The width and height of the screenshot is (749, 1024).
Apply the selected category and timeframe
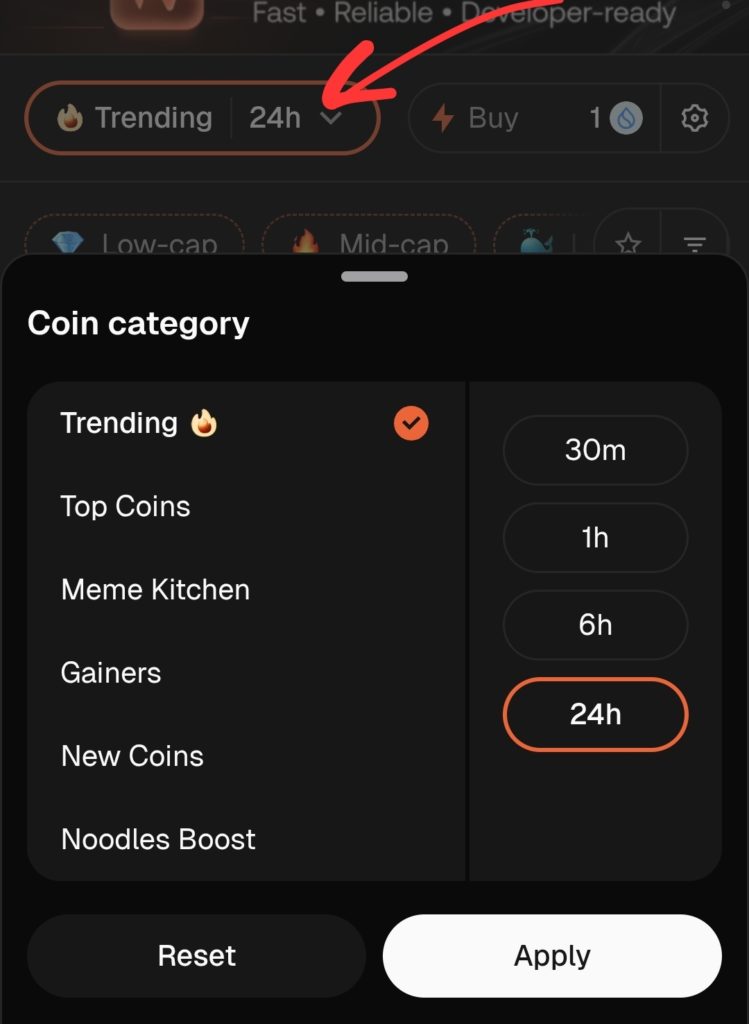[x=552, y=956]
